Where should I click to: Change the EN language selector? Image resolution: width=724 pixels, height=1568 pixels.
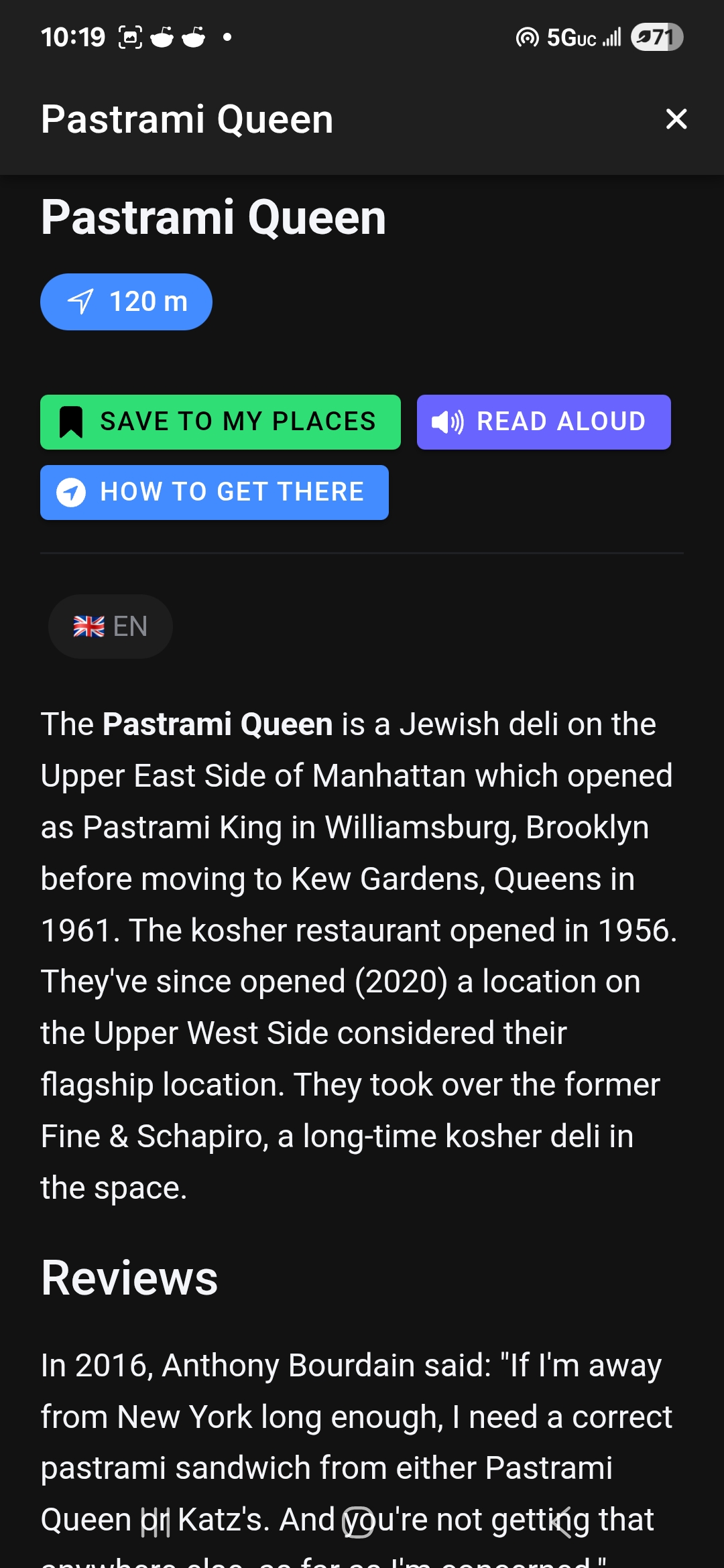coord(111,627)
